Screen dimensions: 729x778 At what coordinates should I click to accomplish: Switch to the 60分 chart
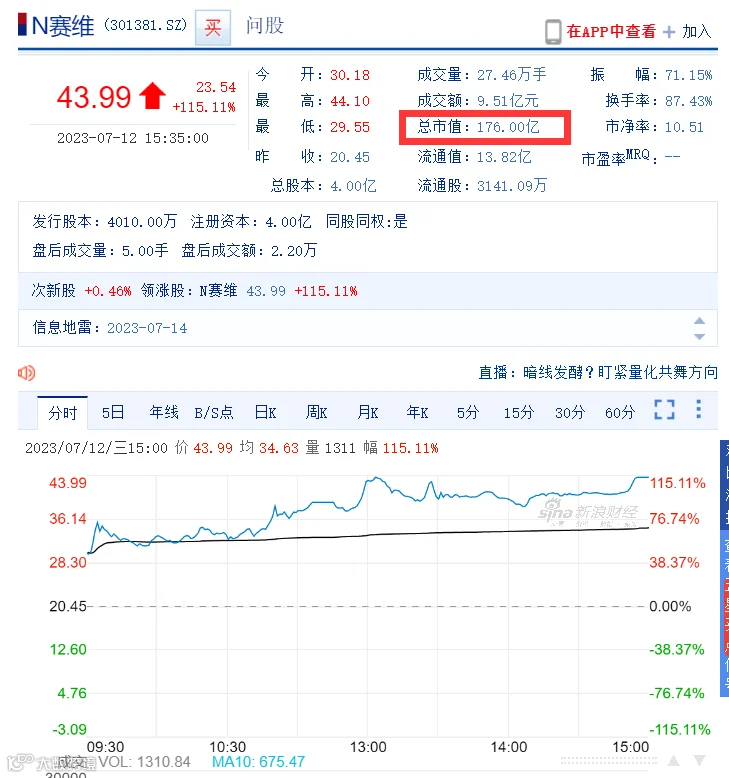pyautogui.click(x=620, y=412)
